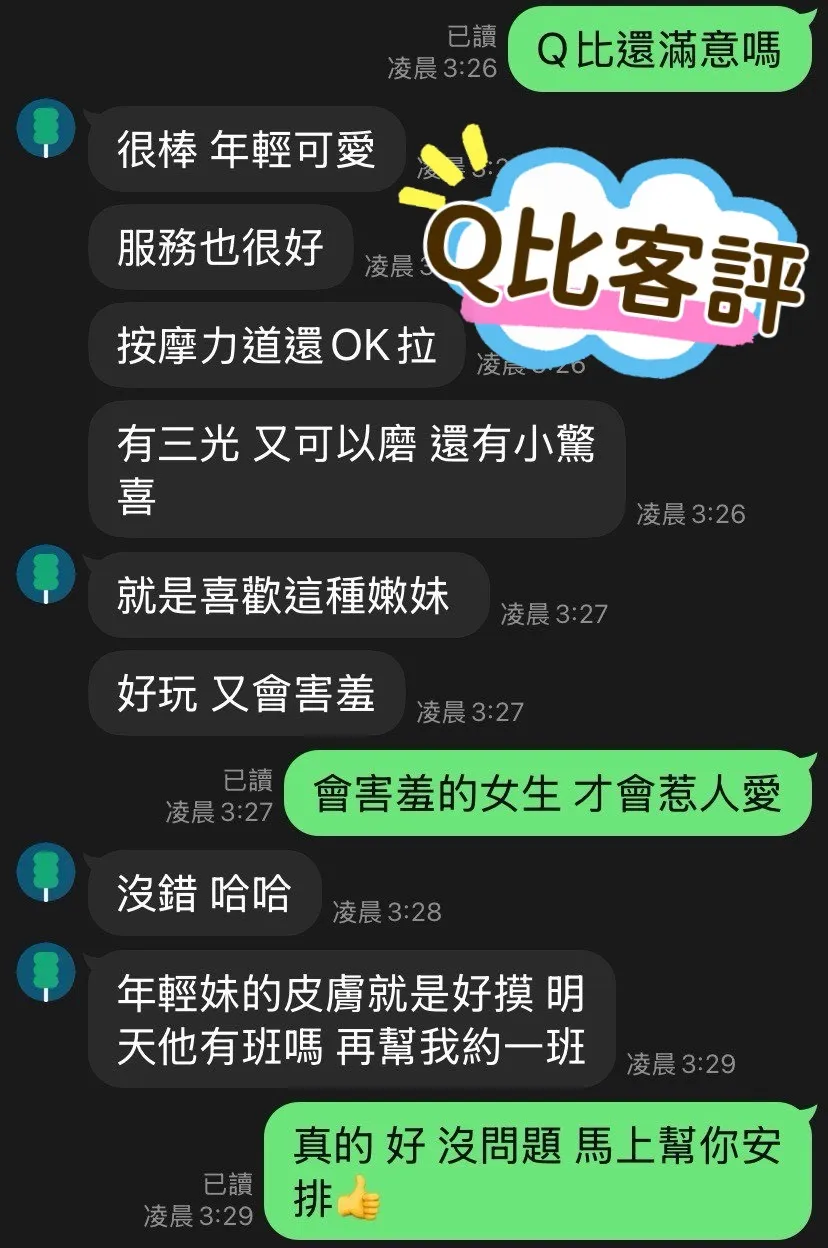Tap the 凌晨 3:29 timestamp beside 年輕妹的皮膚 bubble

coord(680,1062)
